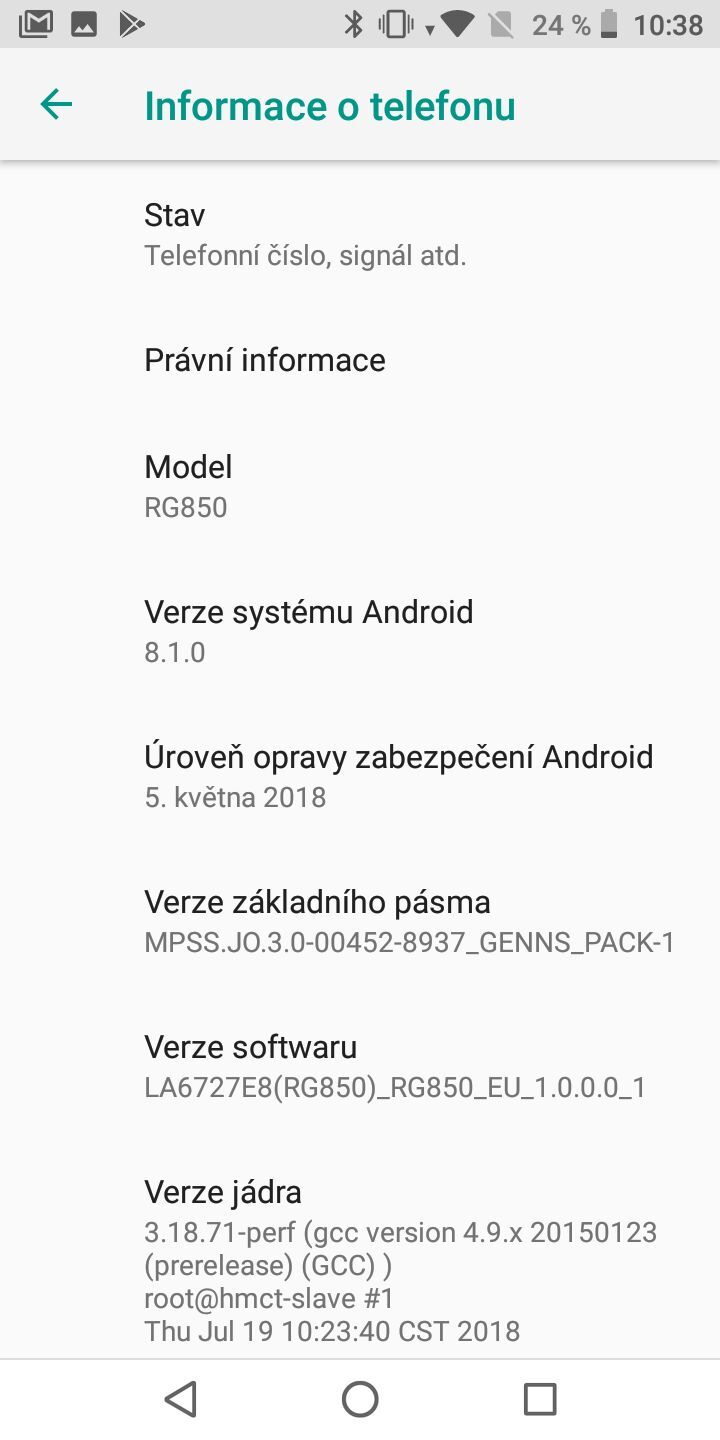Open Právní informace
The width and height of the screenshot is (720, 1440).
pos(360,360)
